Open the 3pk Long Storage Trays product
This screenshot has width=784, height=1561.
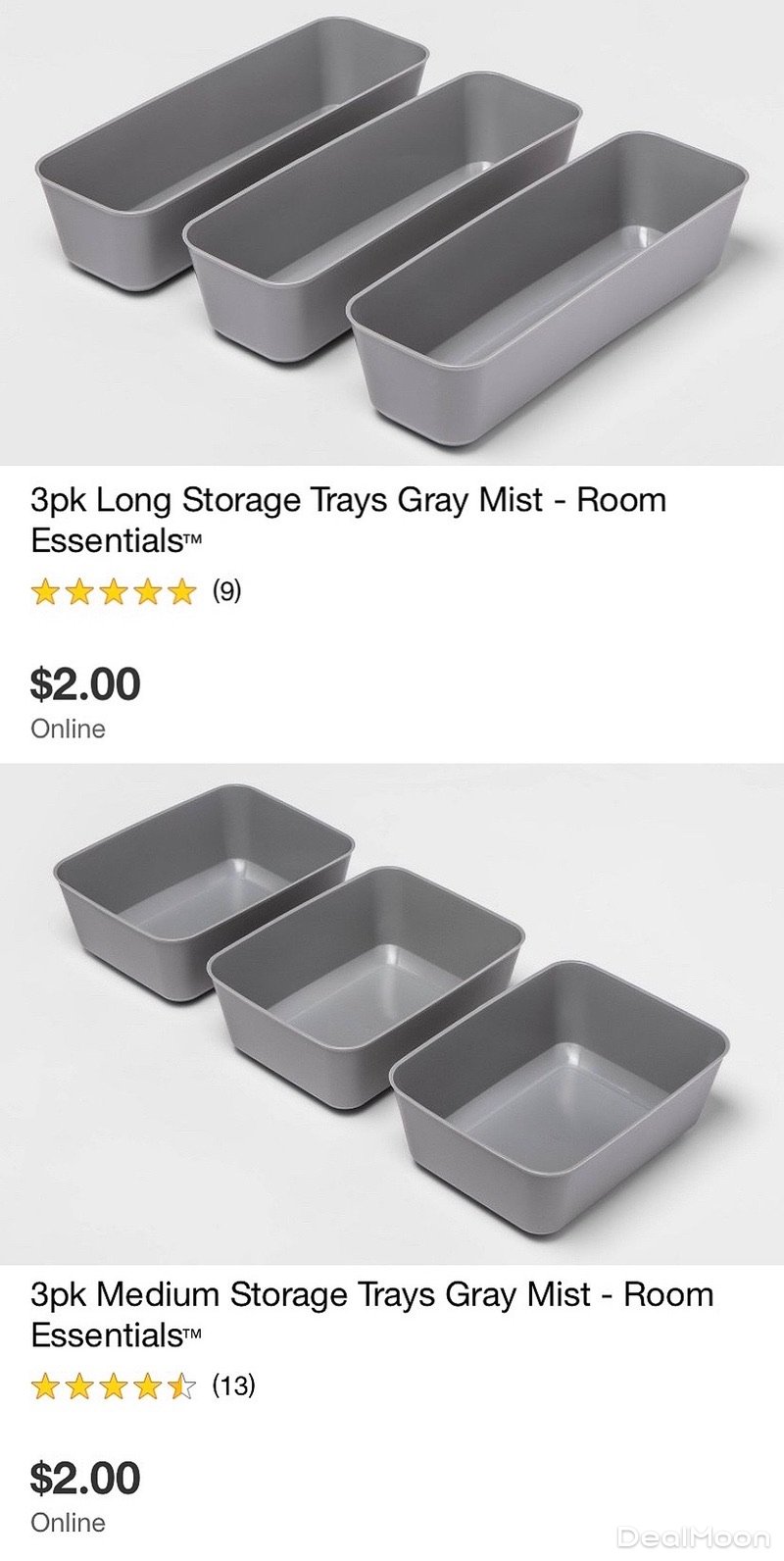pos(348,519)
